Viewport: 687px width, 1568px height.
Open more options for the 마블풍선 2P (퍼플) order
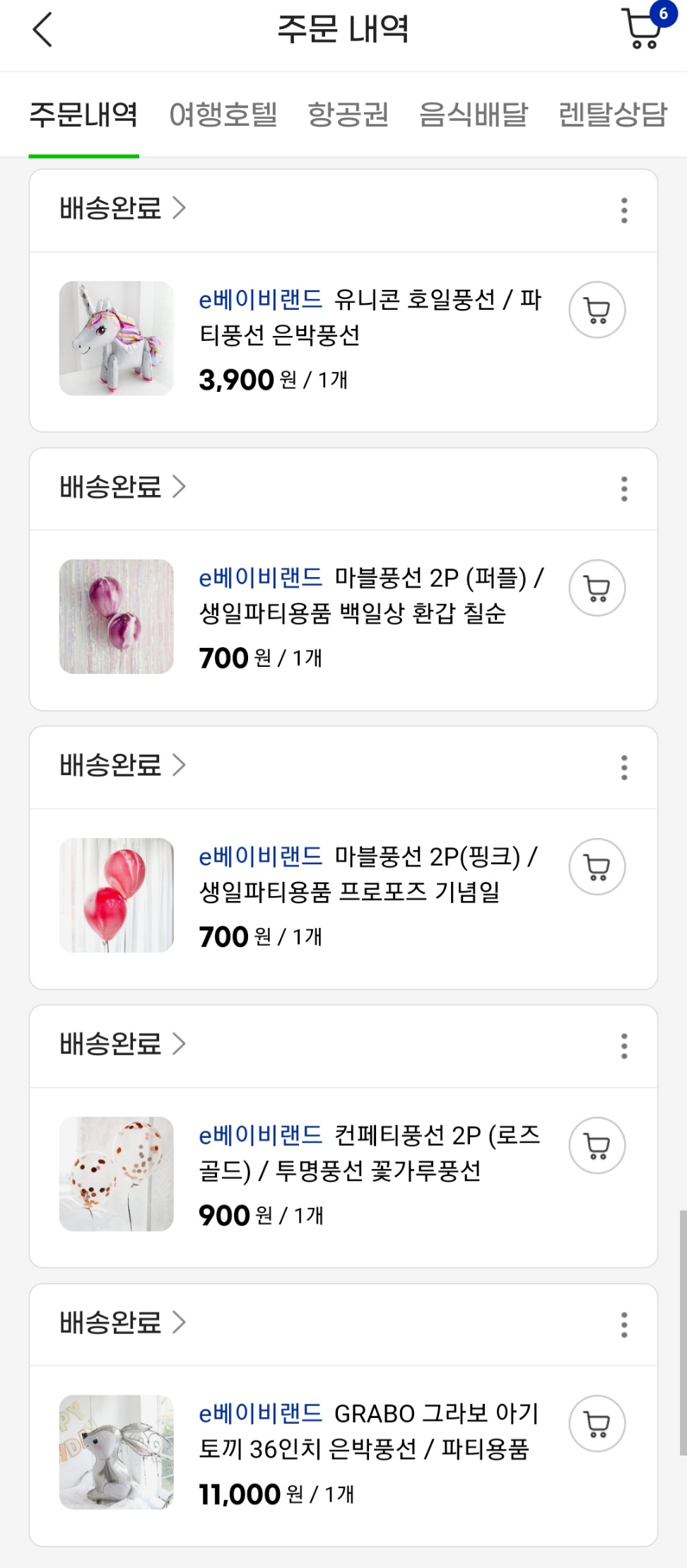[624, 489]
